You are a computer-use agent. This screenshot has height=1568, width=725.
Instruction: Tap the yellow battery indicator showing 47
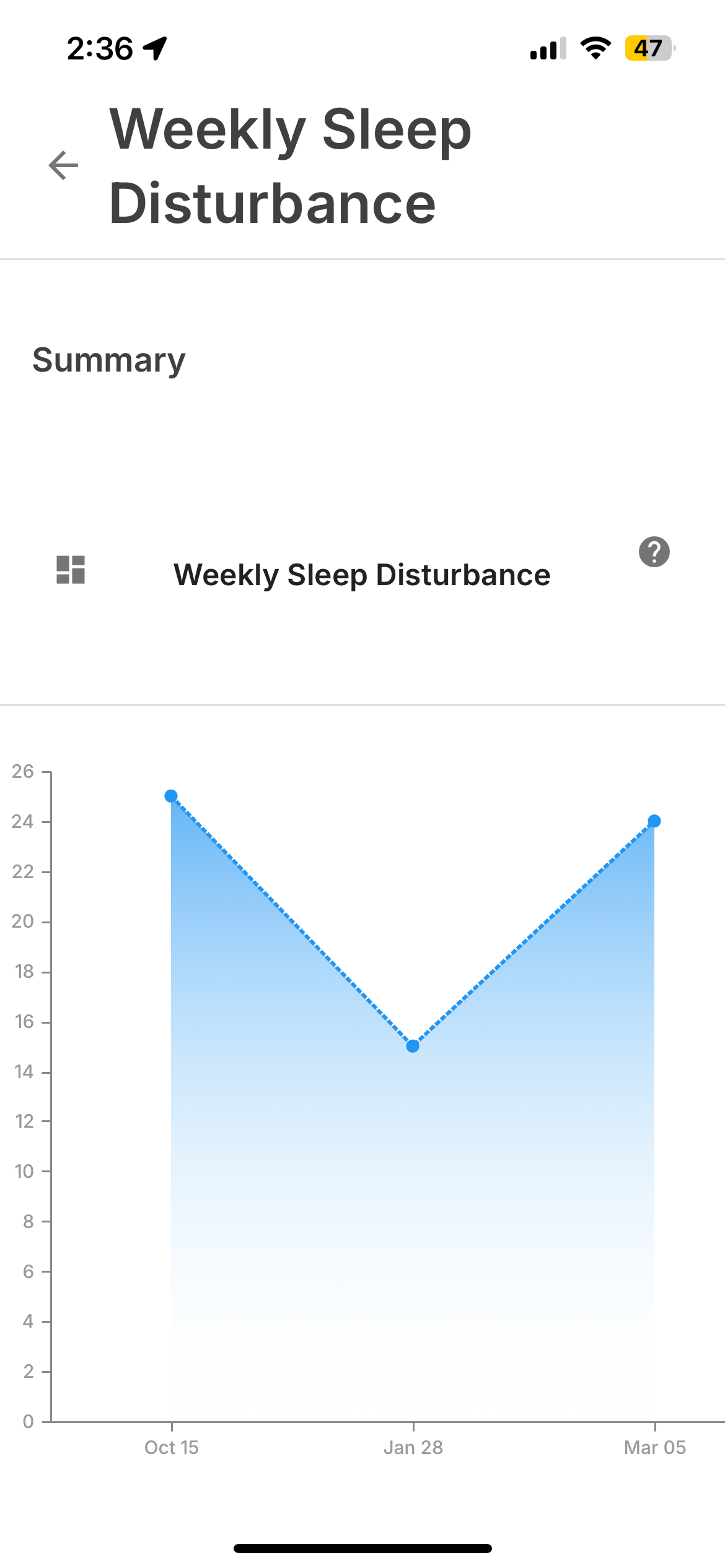point(647,46)
